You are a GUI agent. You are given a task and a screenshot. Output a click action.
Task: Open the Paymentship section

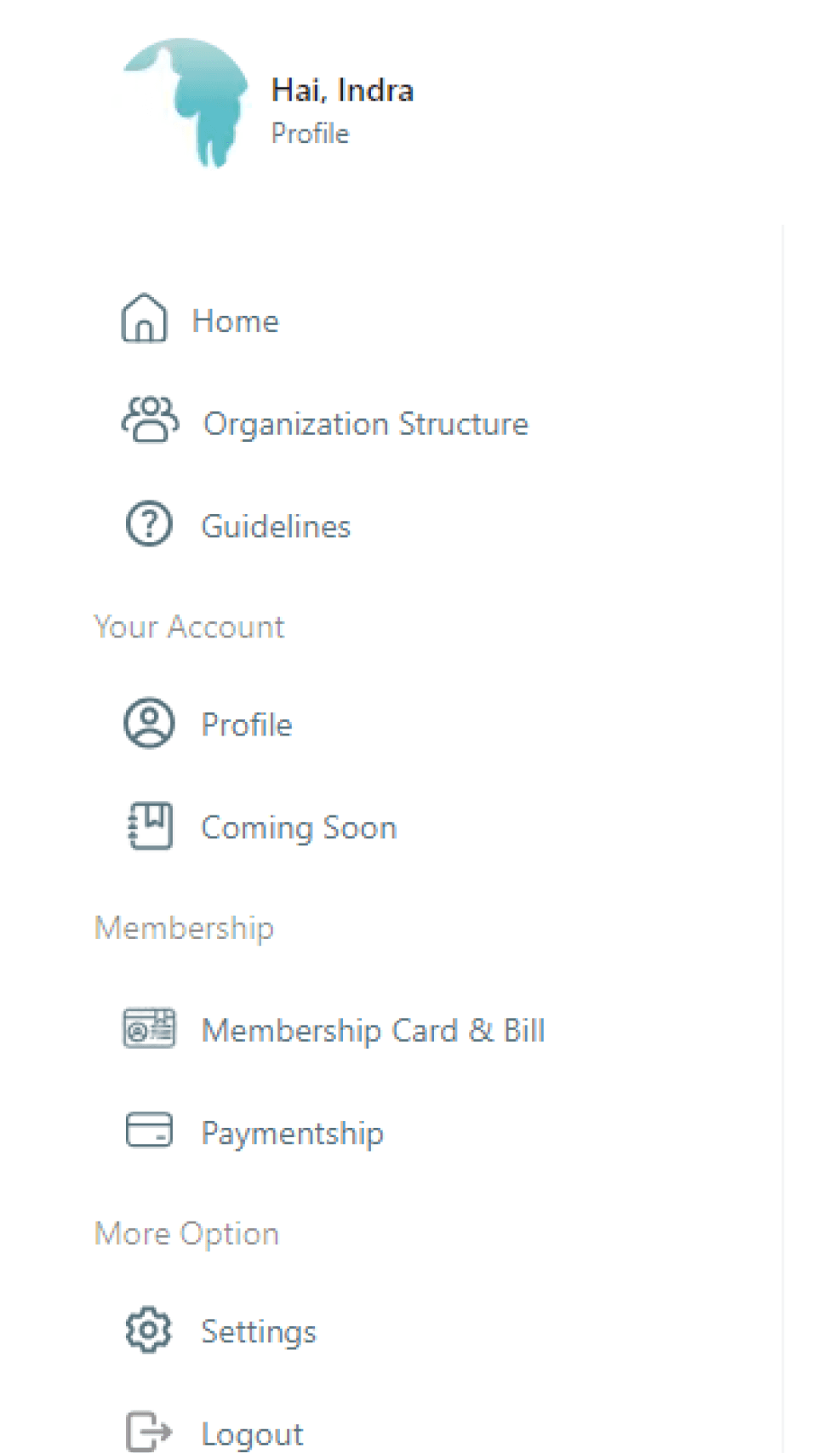click(x=292, y=1133)
